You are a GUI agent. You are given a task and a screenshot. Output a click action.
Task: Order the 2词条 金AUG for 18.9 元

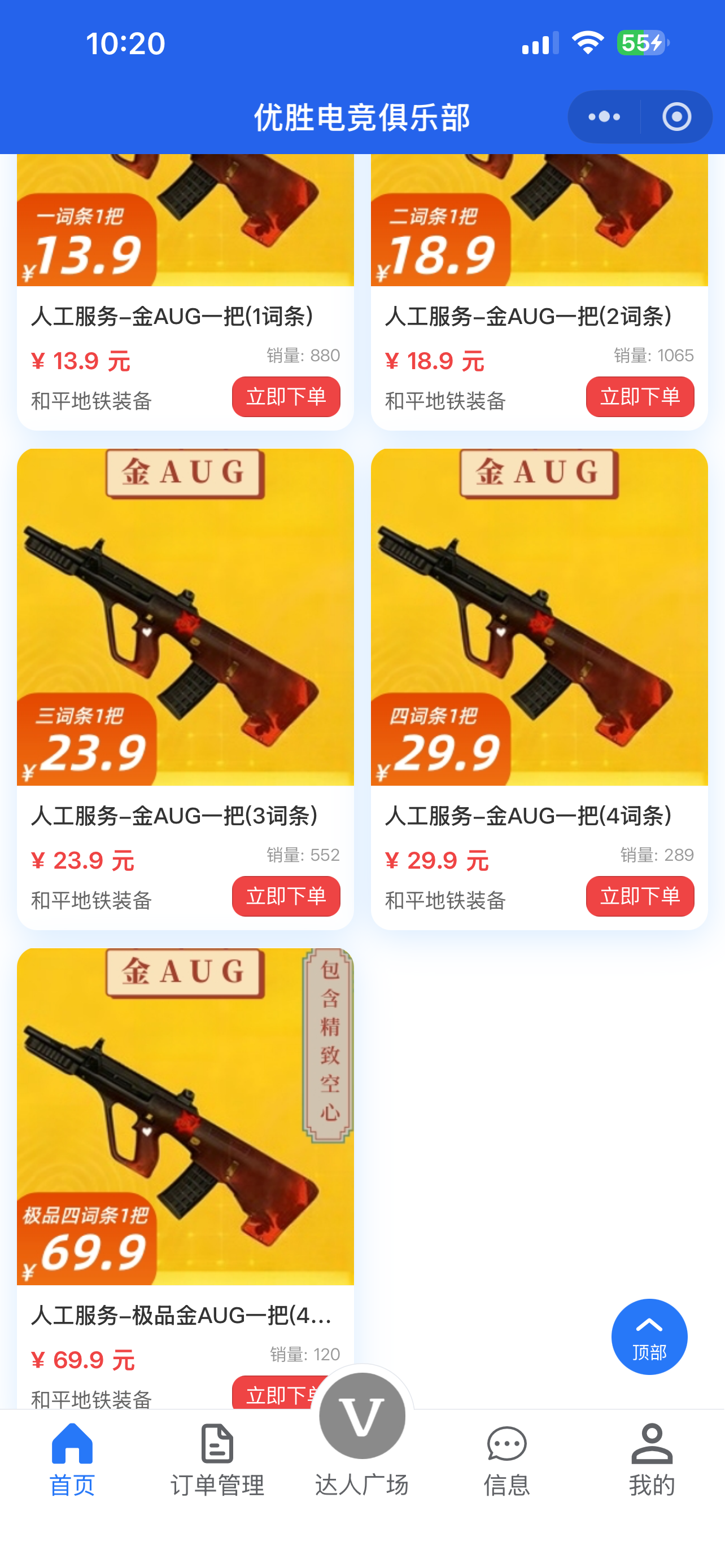tap(639, 397)
